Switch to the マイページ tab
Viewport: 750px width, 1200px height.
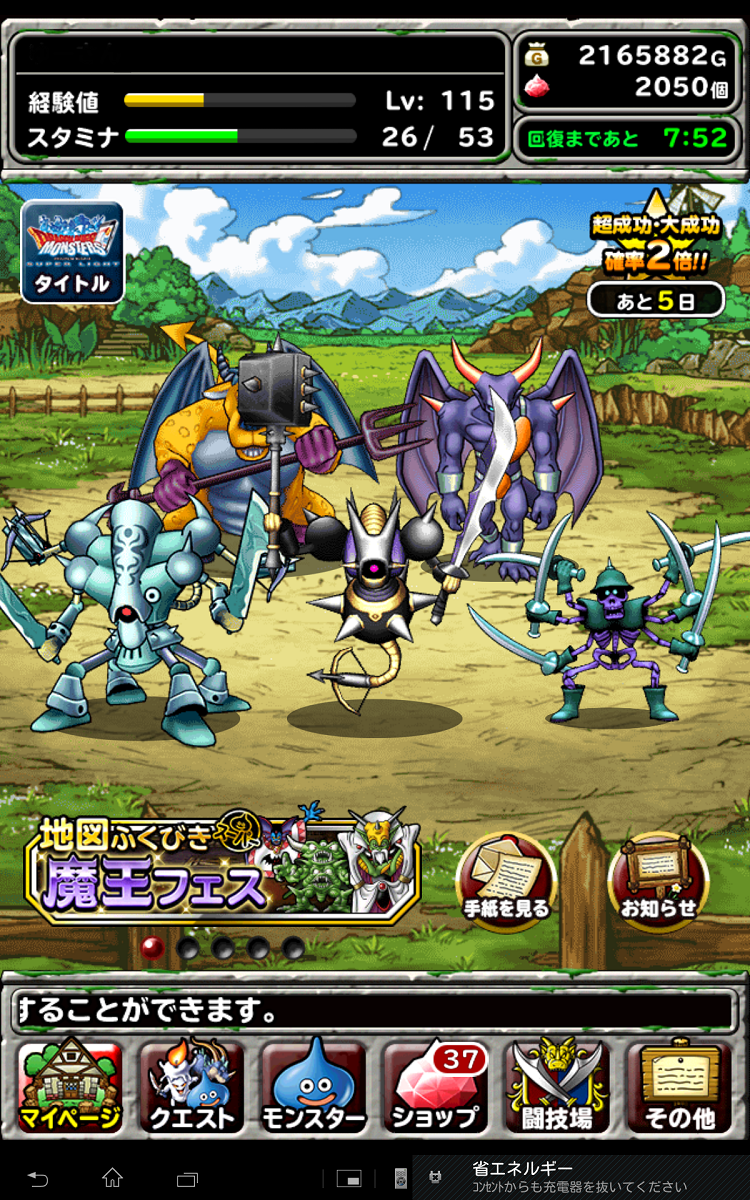click(70, 1087)
